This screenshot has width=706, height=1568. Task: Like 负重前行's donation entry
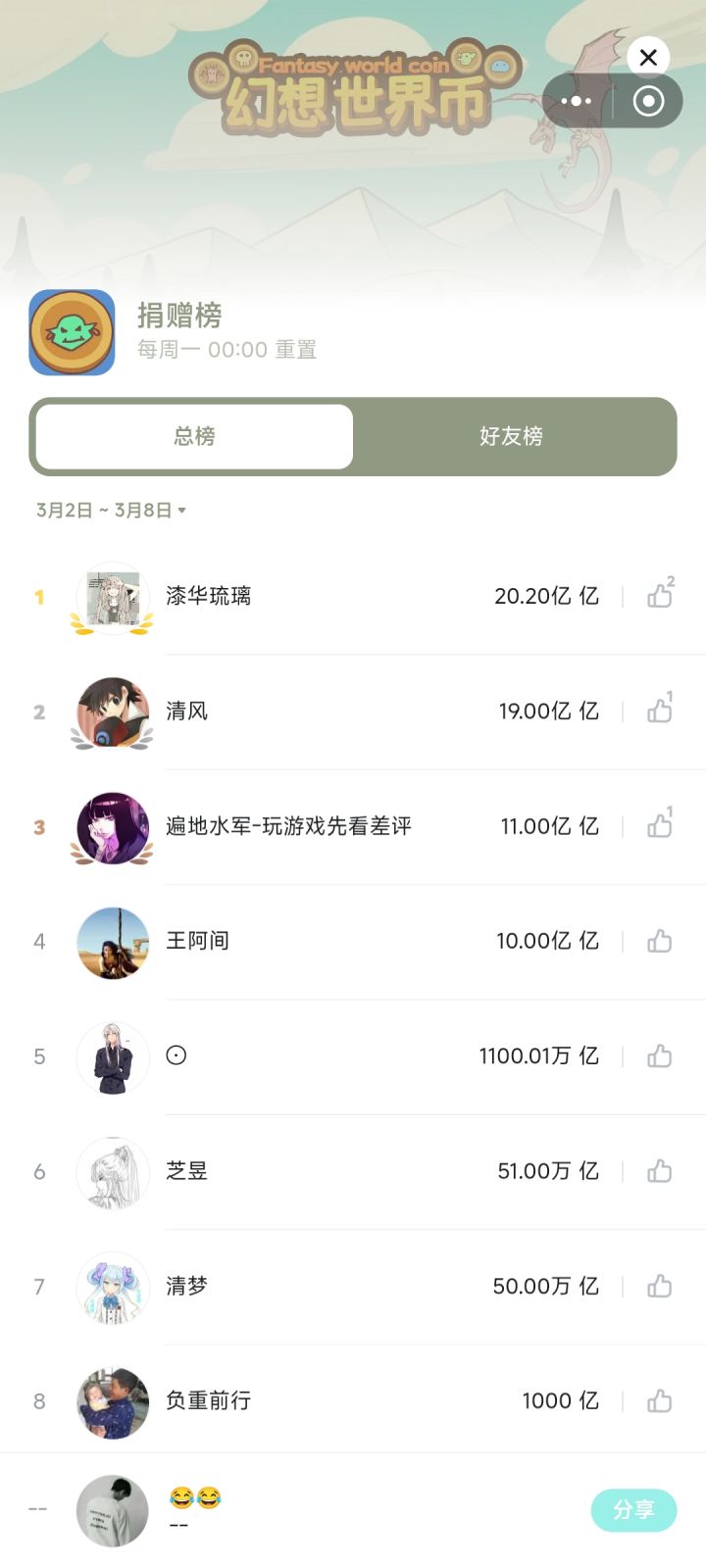pyautogui.click(x=660, y=1400)
